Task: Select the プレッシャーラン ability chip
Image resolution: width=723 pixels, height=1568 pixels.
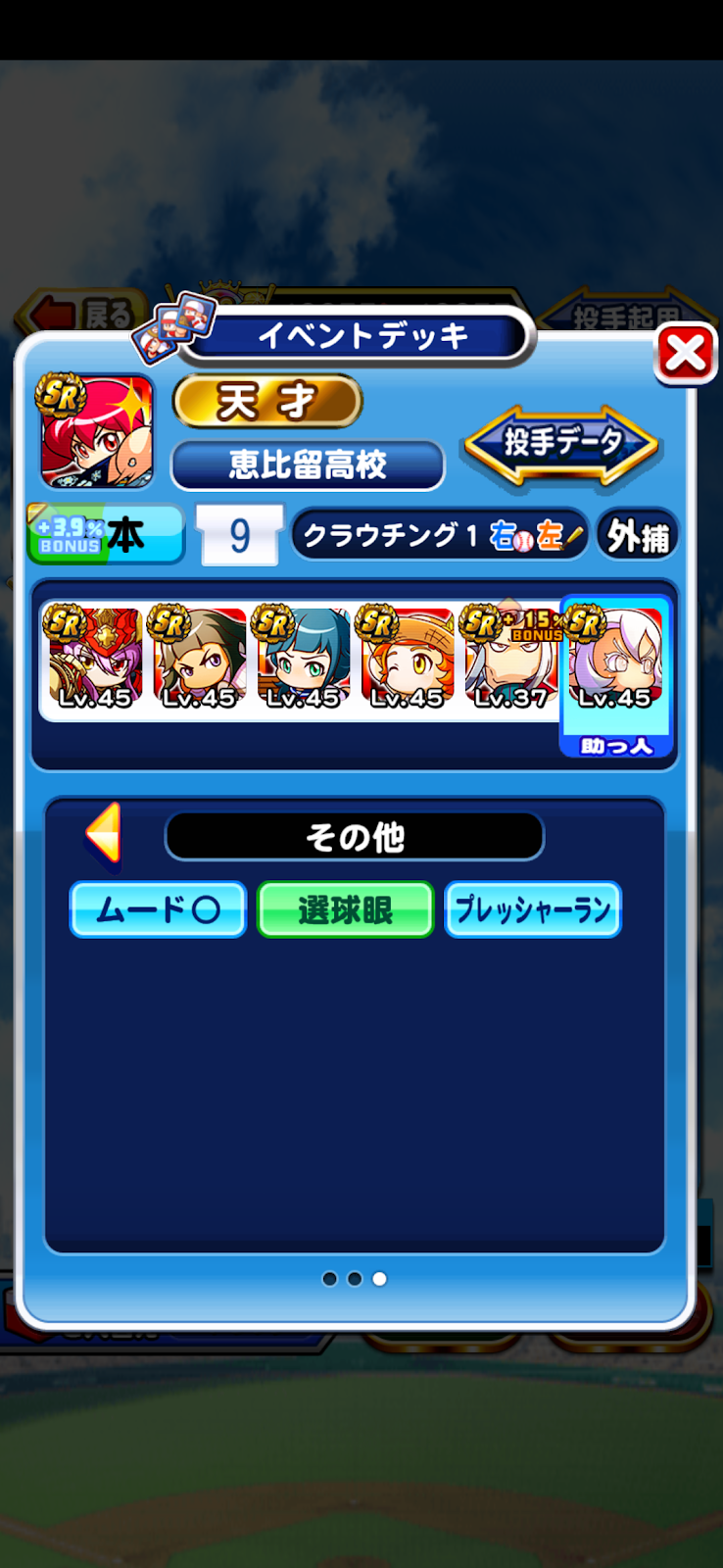Action: (x=533, y=909)
